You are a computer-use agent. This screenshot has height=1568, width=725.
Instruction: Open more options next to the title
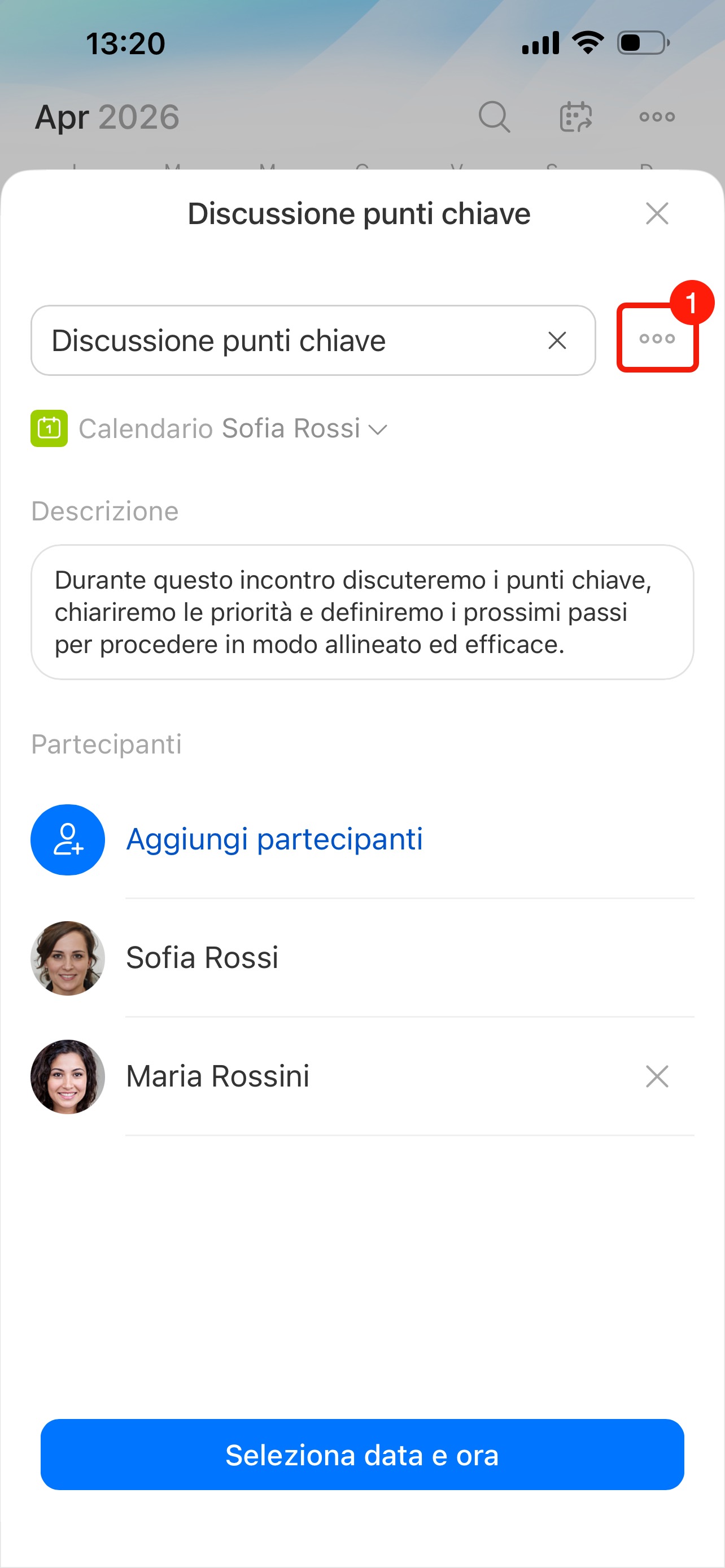(x=657, y=339)
